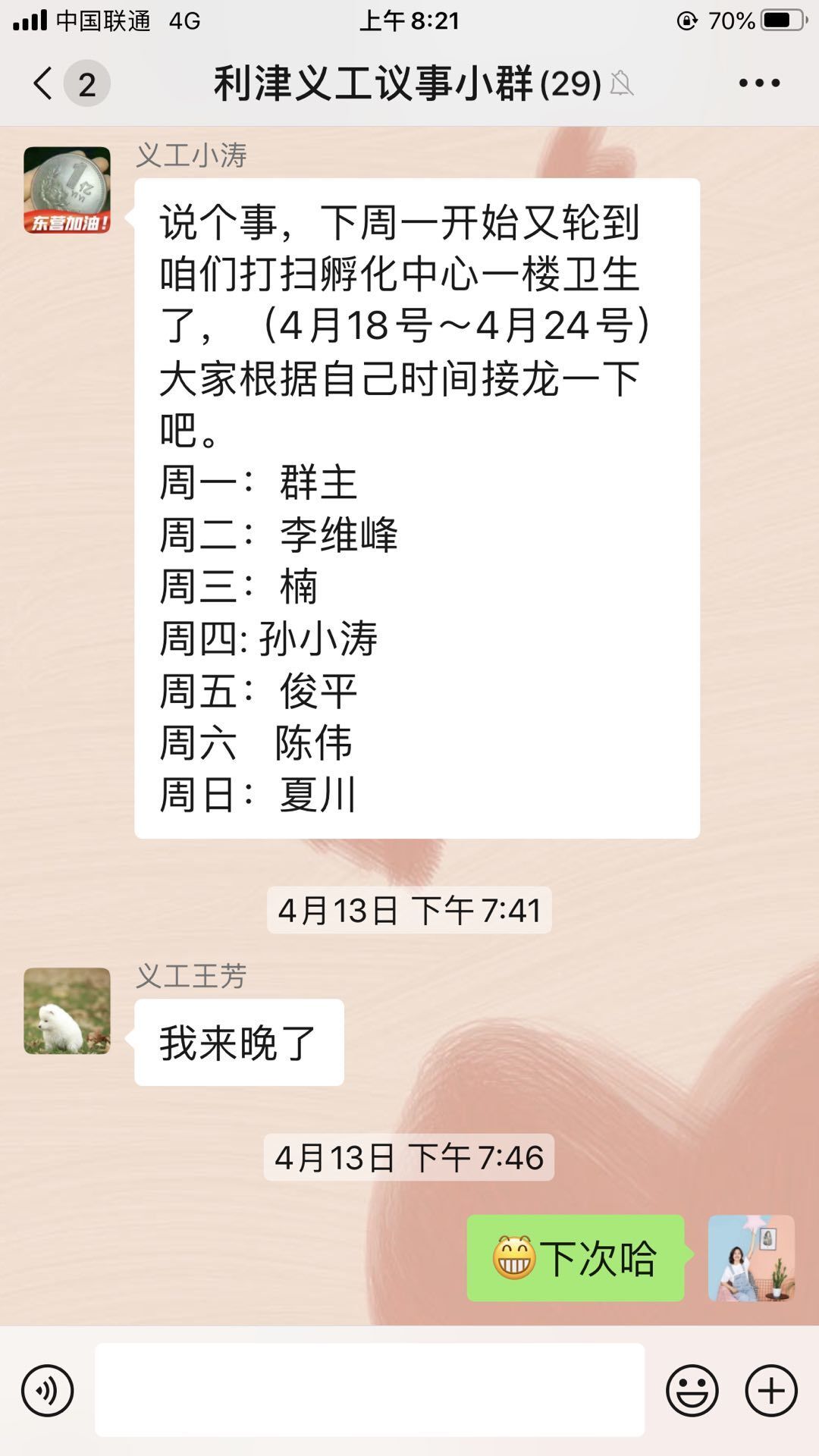
Task: Tap the message text field
Action: pyautogui.click(x=369, y=1390)
